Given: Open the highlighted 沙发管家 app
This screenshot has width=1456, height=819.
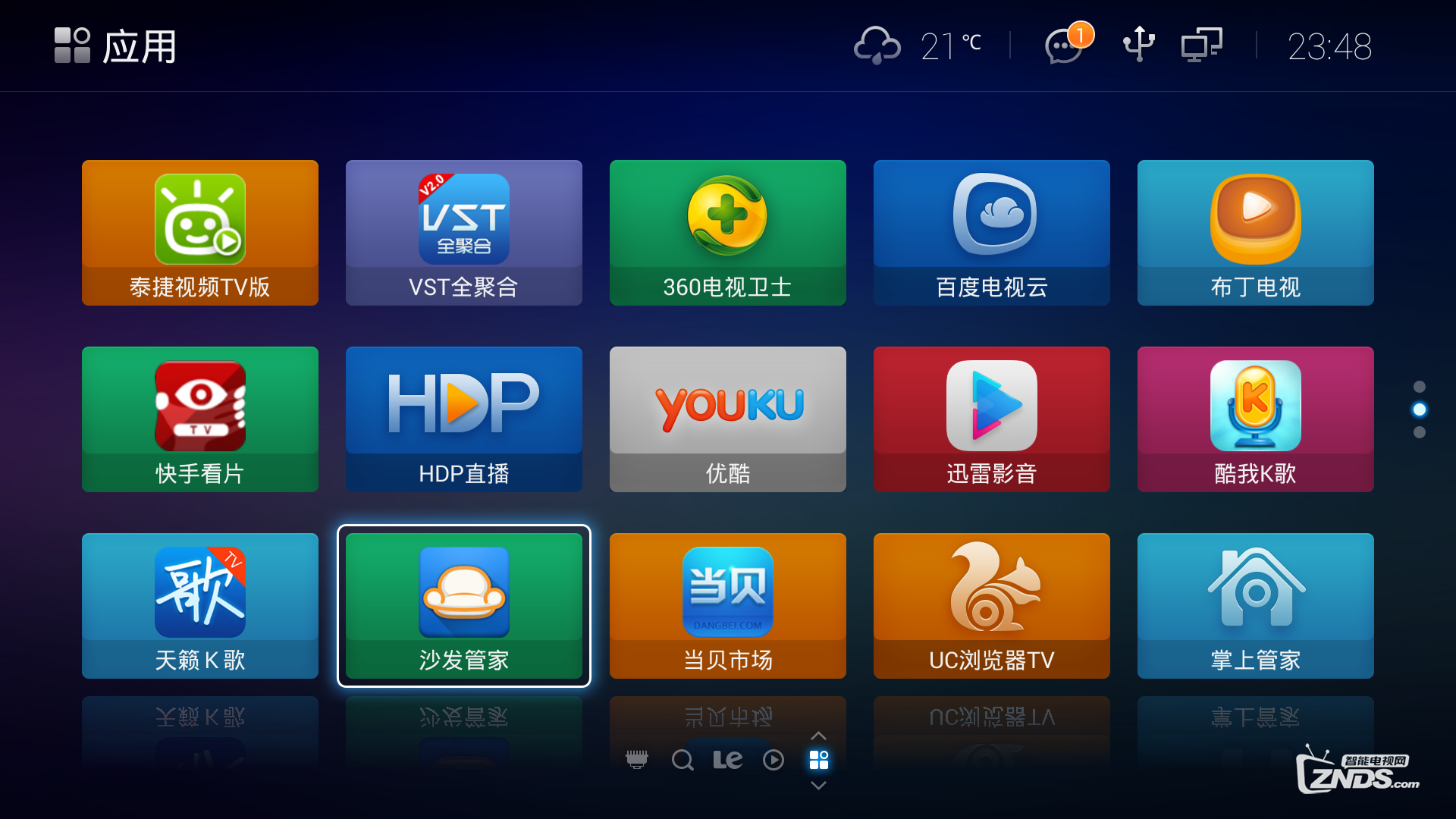Looking at the screenshot, I should point(464,605).
